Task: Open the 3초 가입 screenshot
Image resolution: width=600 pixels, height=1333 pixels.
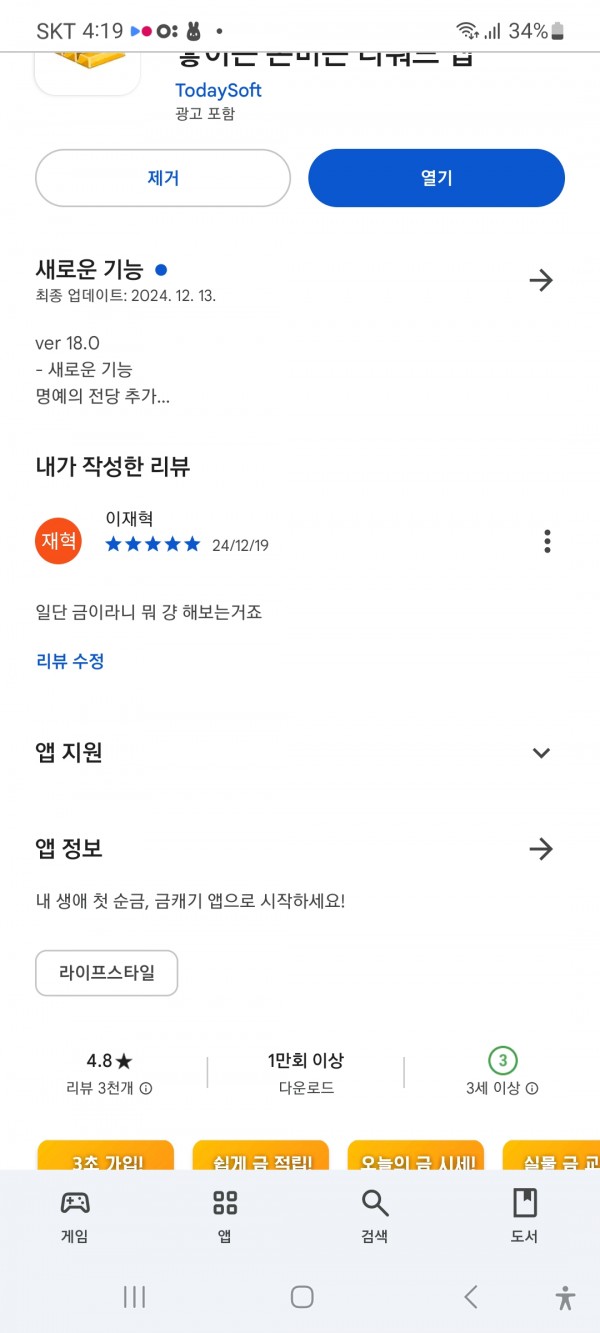Action: coord(105,1156)
